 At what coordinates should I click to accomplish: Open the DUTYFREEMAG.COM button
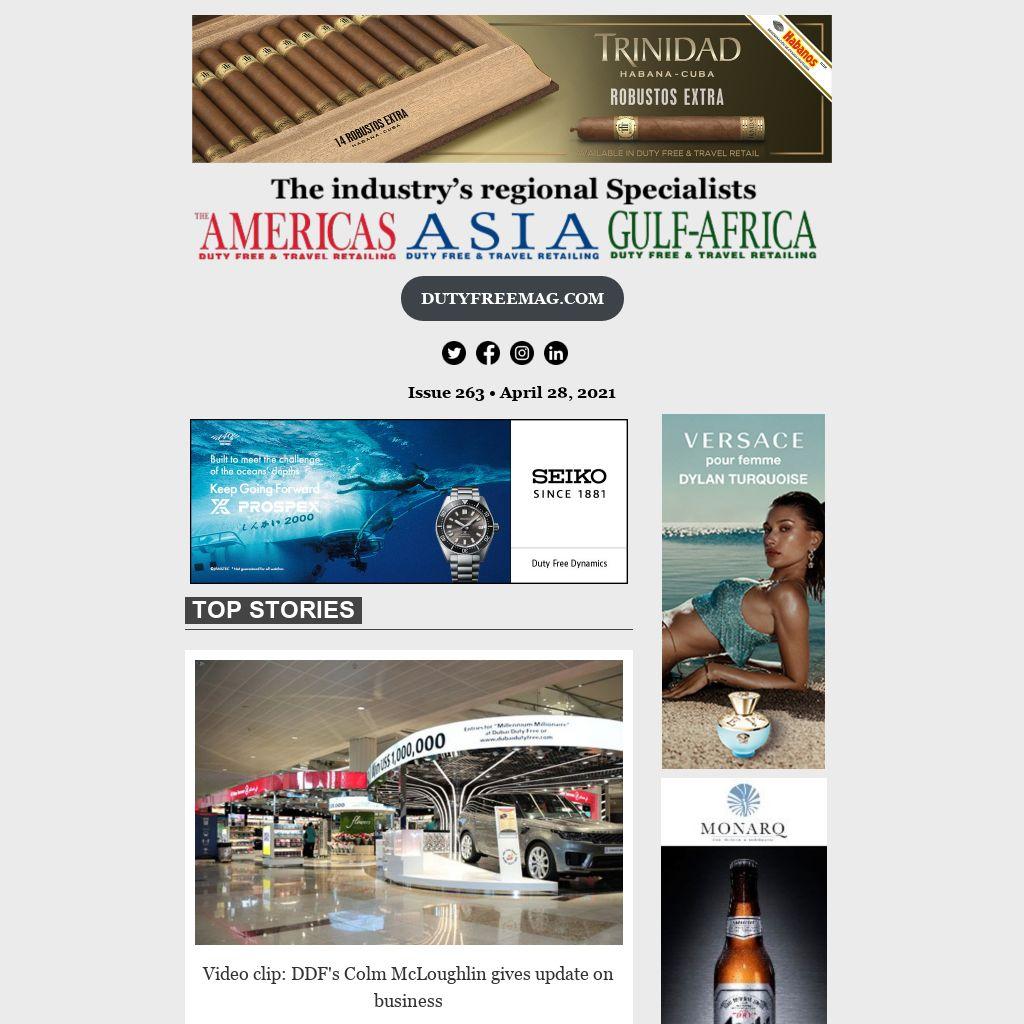(512, 298)
